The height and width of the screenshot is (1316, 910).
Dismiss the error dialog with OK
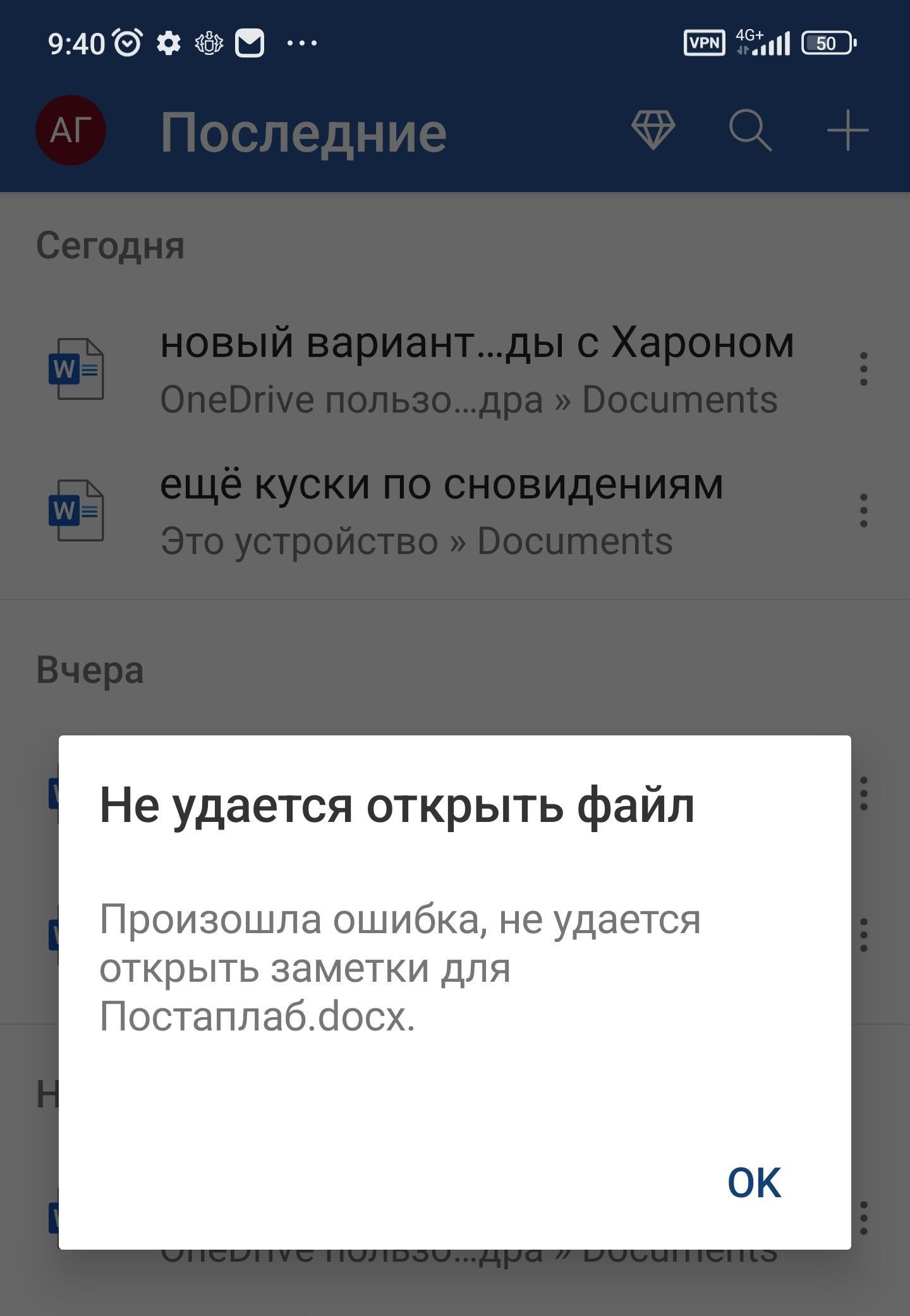pyautogui.click(x=754, y=1183)
